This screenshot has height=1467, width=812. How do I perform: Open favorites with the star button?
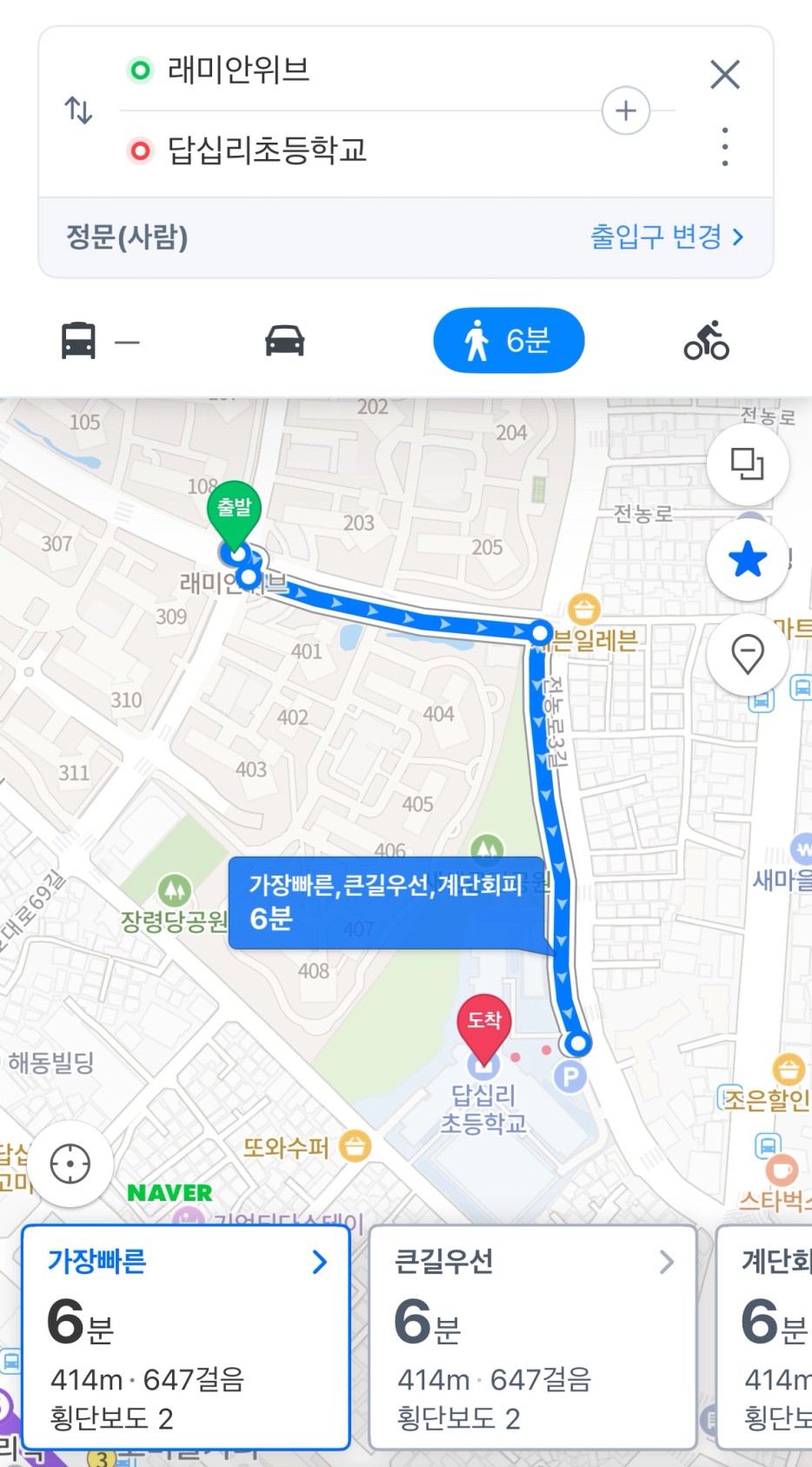[748, 559]
